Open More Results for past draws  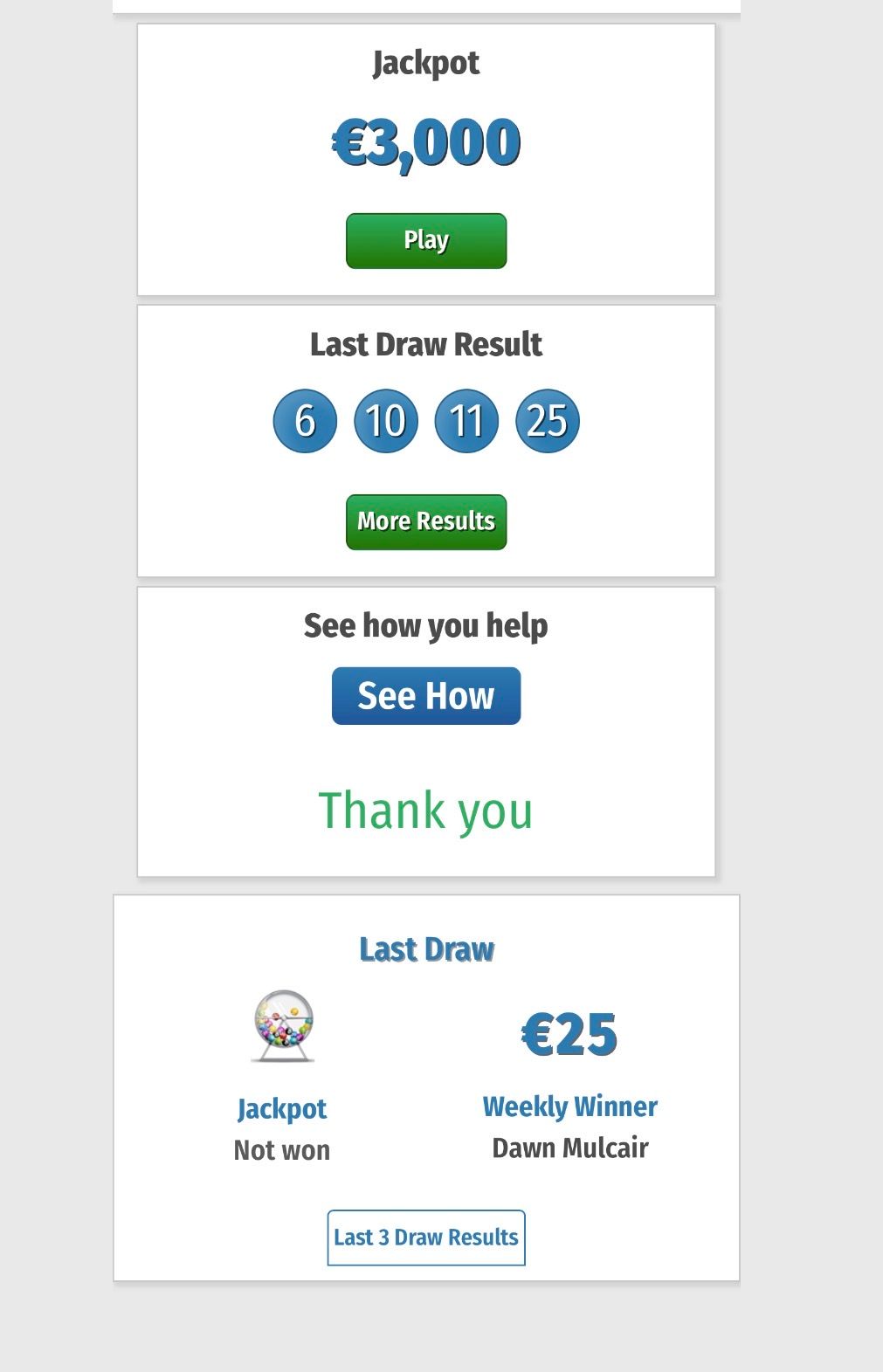[x=425, y=521]
